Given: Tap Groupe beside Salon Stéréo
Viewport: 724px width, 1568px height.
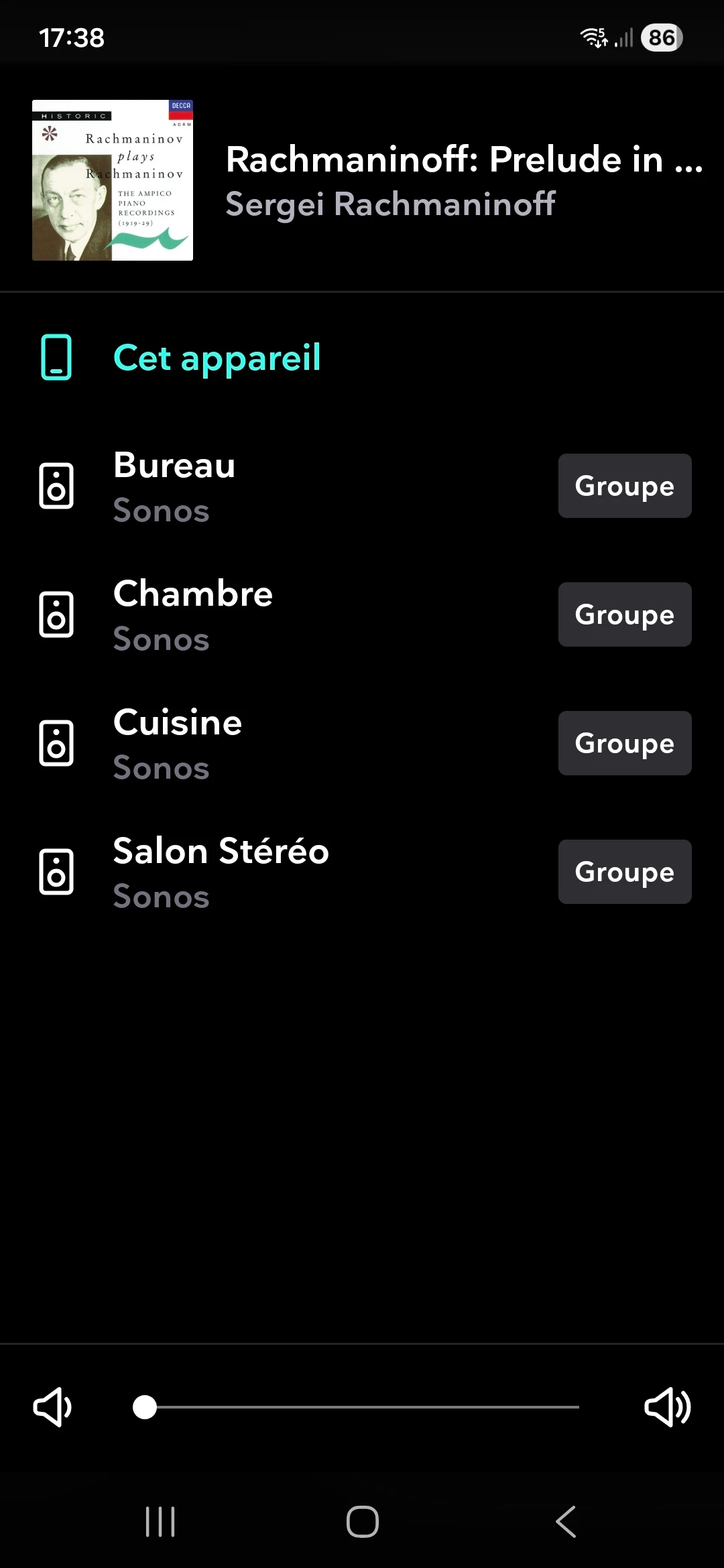Looking at the screenshot, I should click(x=624, y=872).
